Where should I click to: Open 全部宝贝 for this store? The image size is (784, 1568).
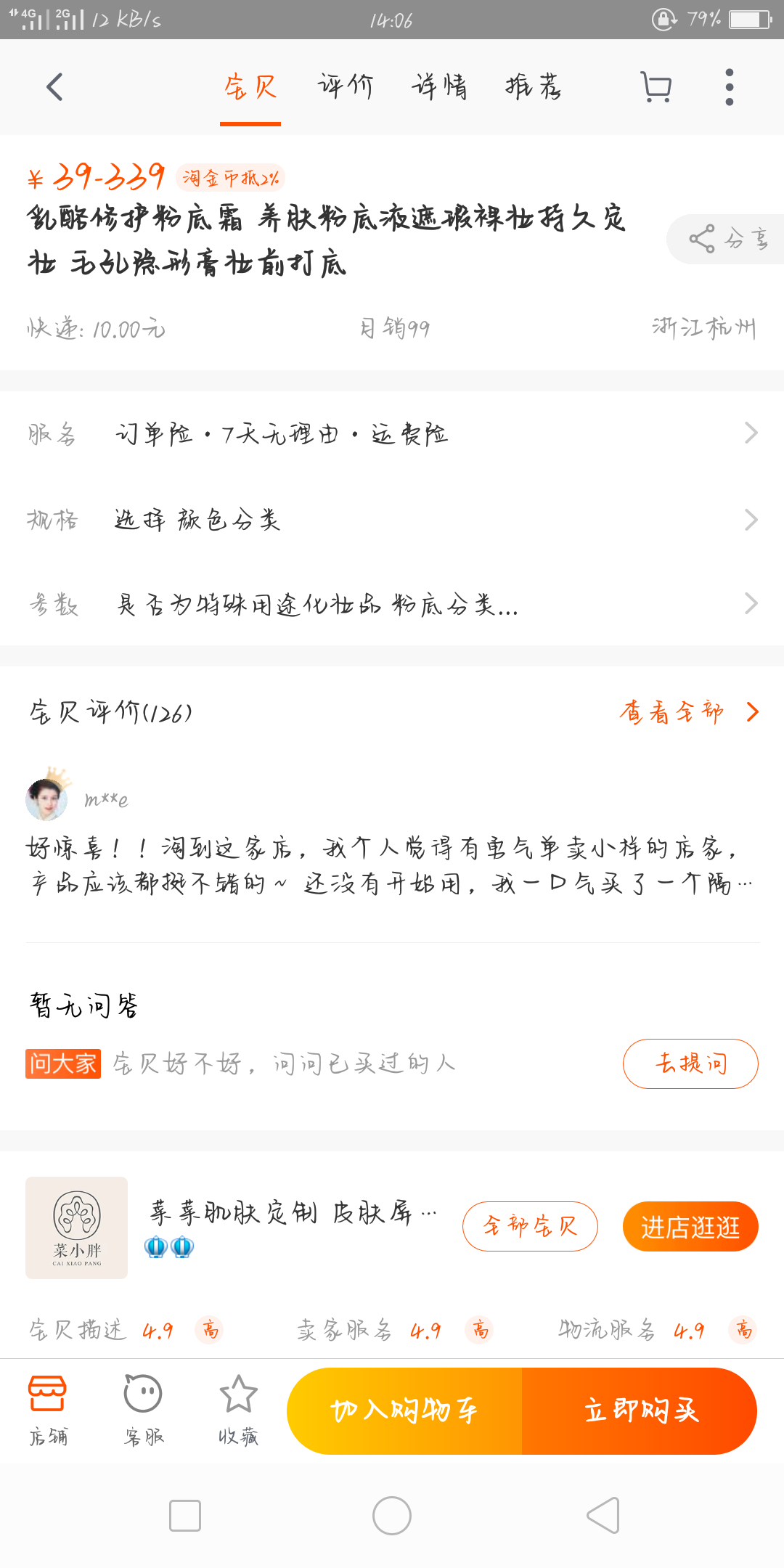point(530,1227)
